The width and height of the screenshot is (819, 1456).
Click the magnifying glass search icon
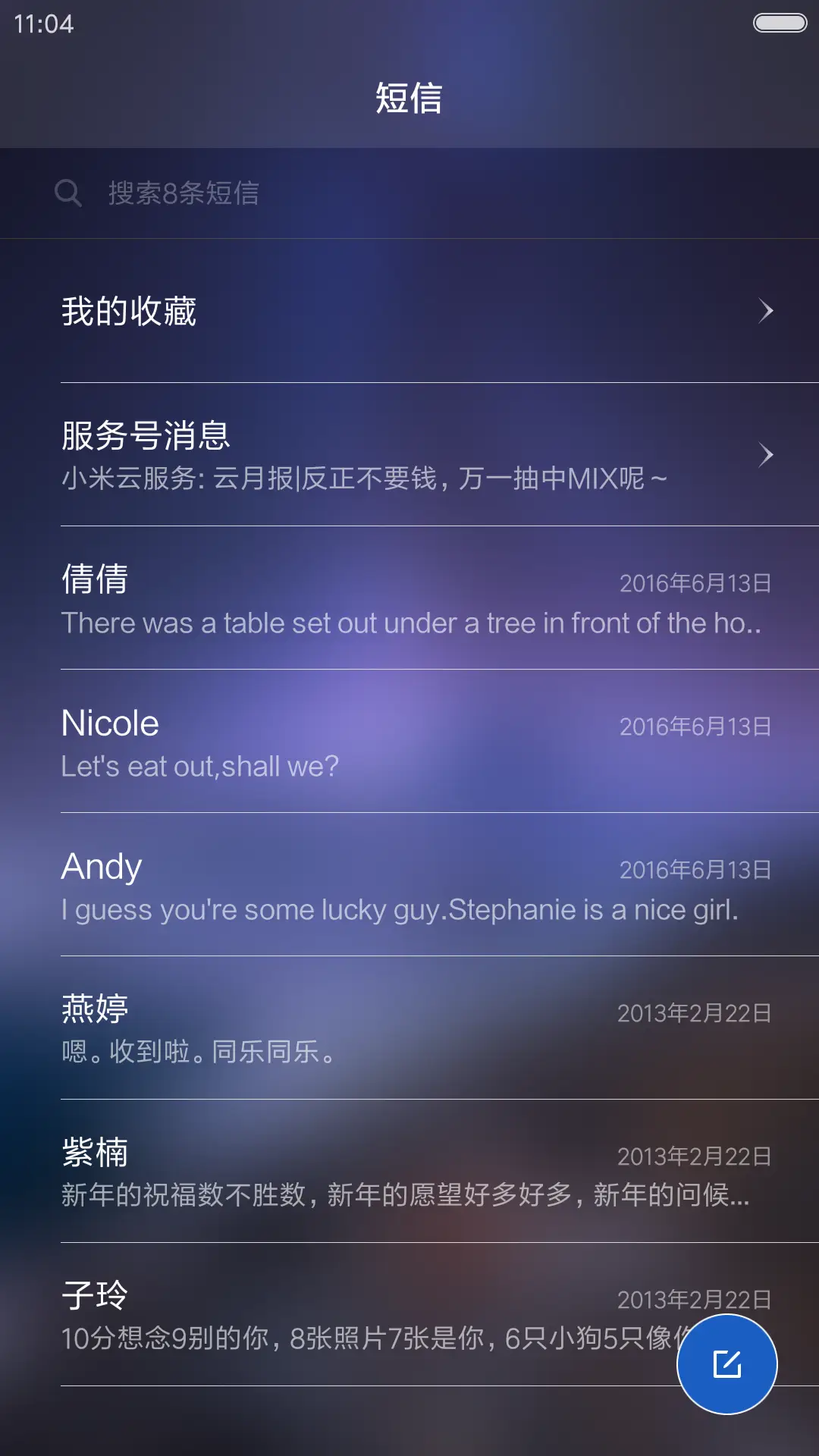(x=68, y=193)
